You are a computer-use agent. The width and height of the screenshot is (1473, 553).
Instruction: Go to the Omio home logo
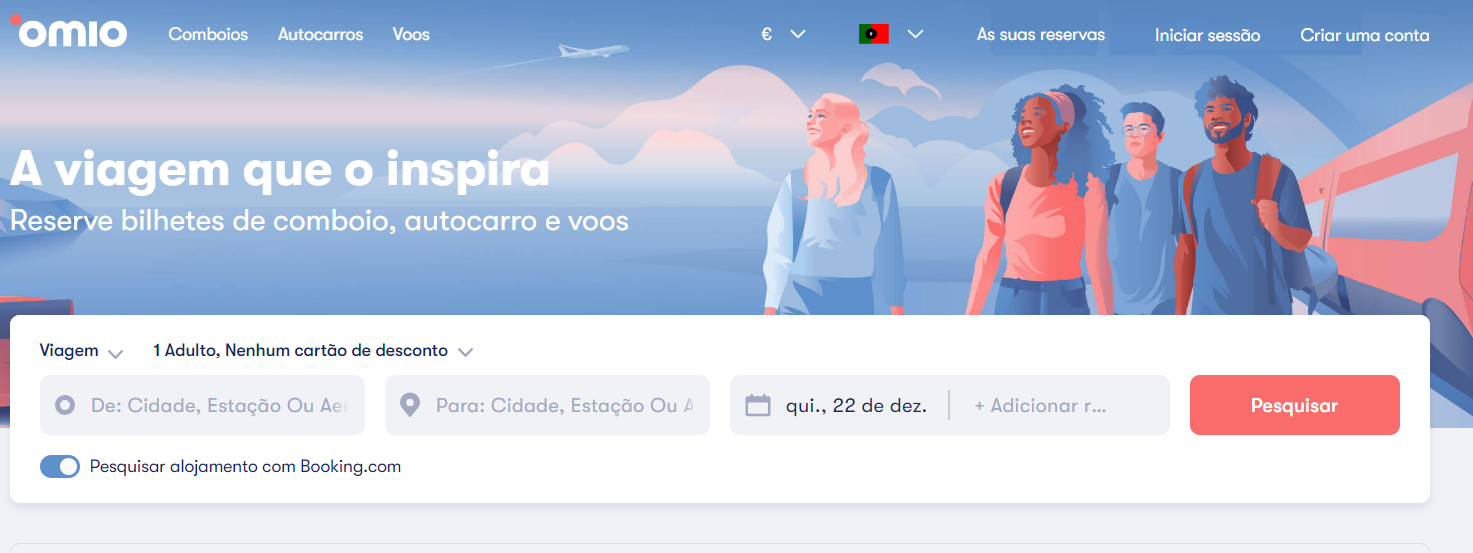point(72,33)
